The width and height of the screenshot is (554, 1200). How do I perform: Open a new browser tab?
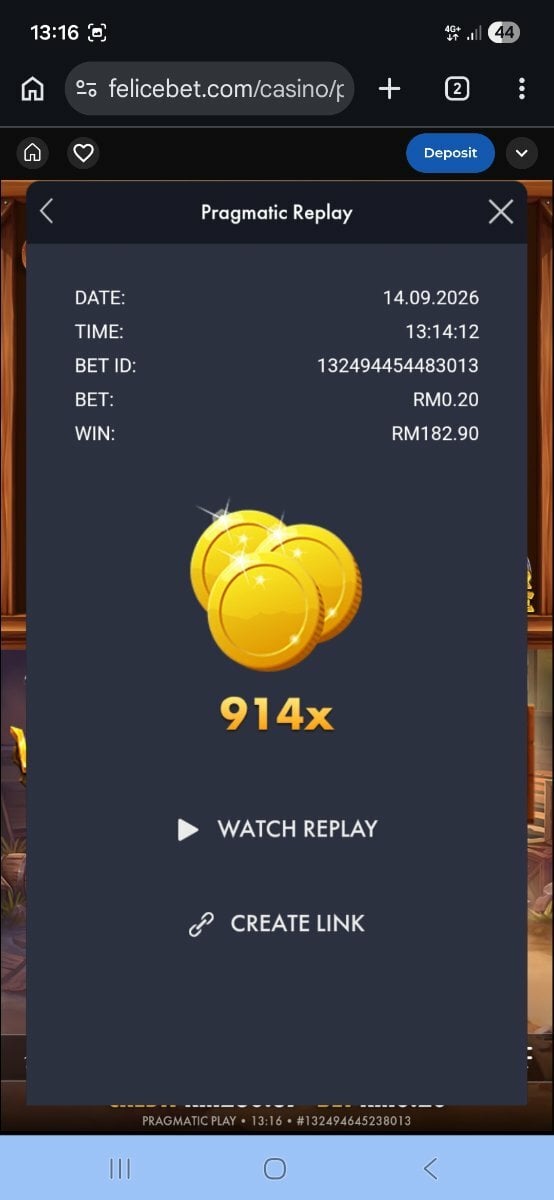[390, 89]
